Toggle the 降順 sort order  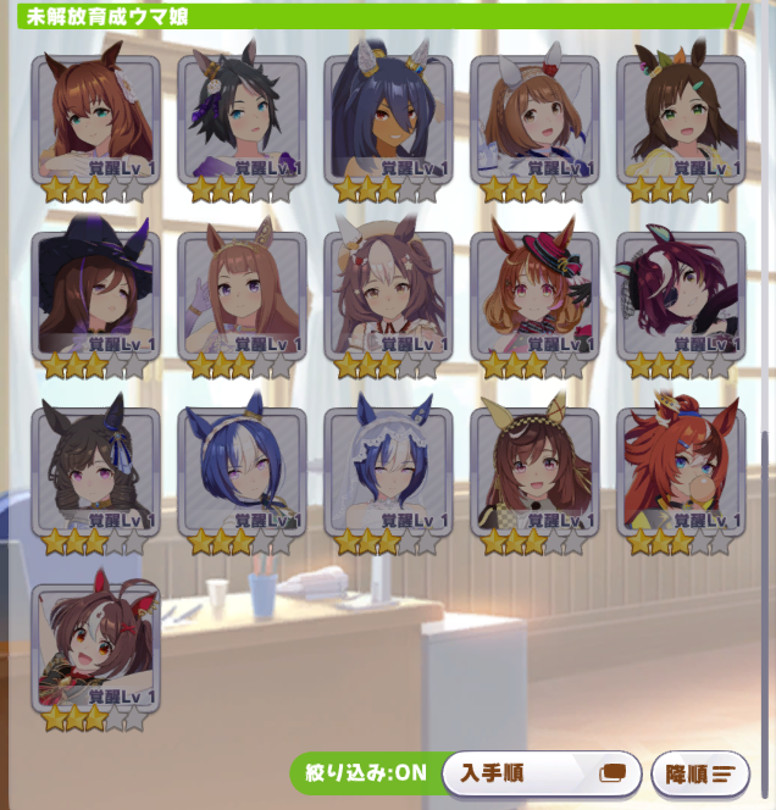[699, 773]
